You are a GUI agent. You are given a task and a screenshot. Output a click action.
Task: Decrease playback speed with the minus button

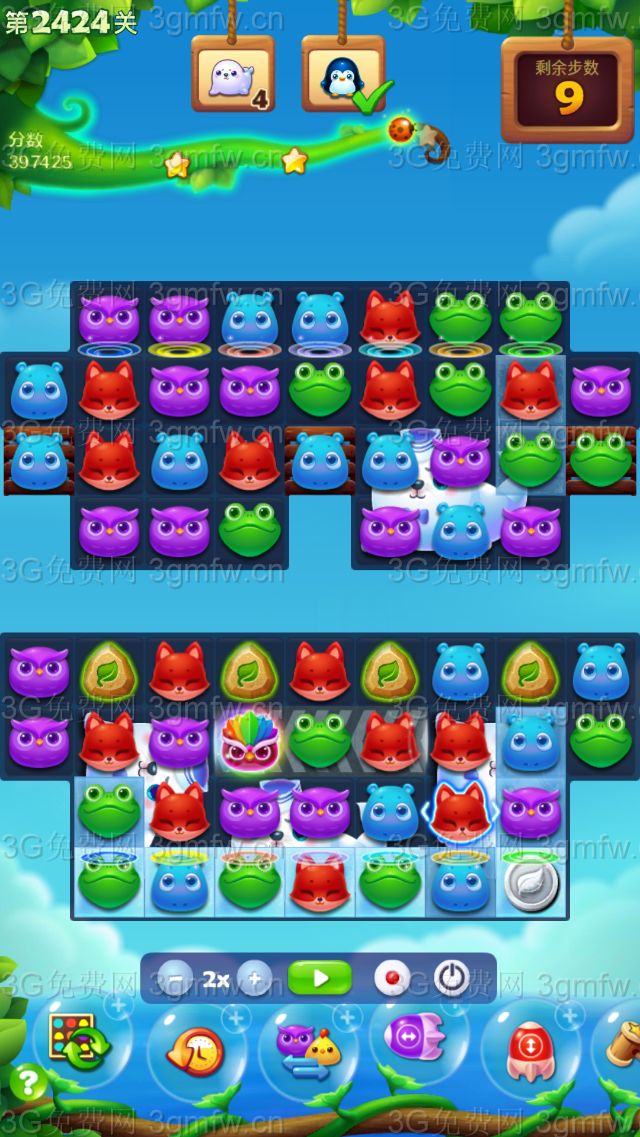point(176,978)
